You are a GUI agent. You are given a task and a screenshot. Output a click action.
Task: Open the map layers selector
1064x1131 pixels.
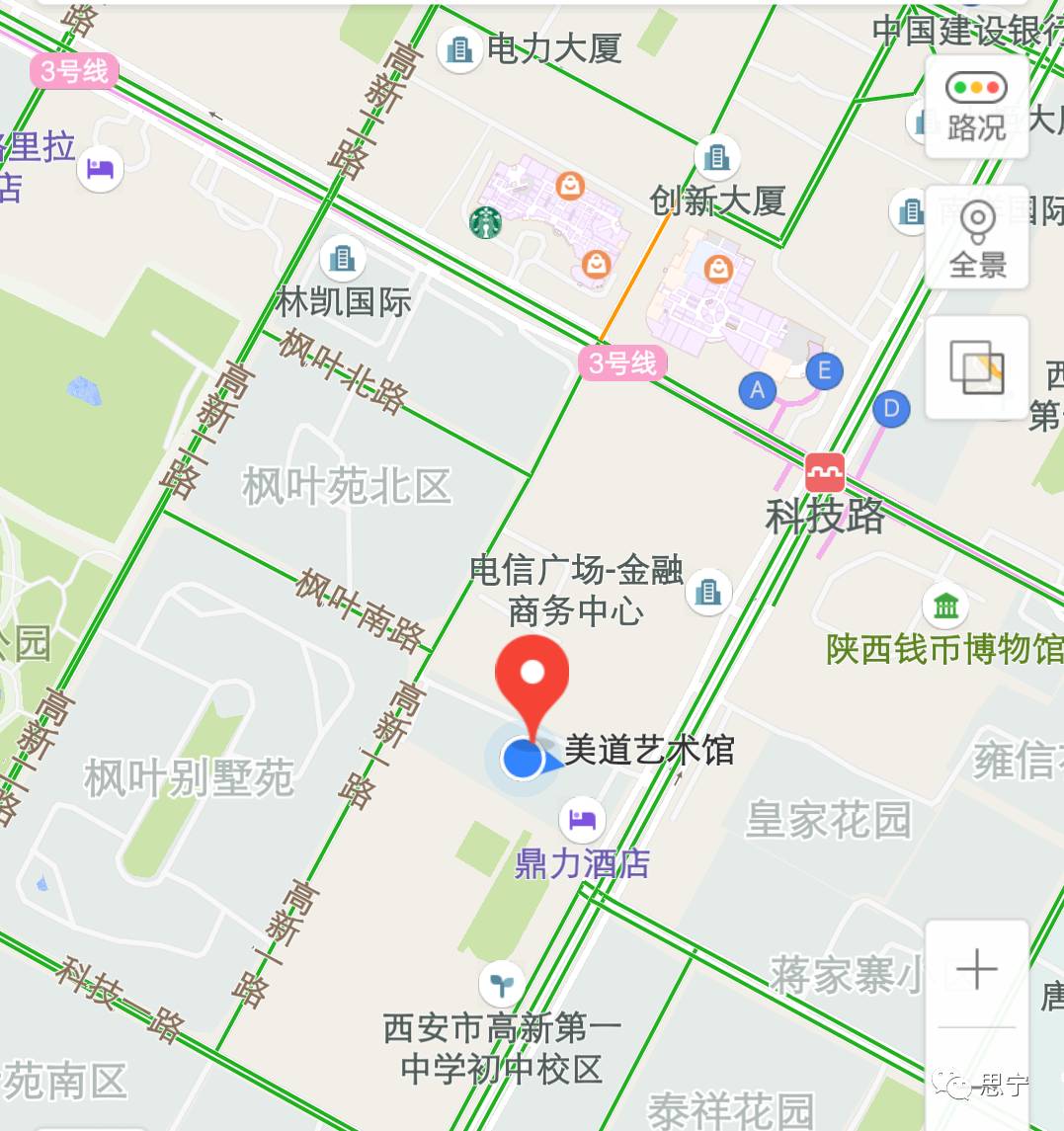(977, 367)
